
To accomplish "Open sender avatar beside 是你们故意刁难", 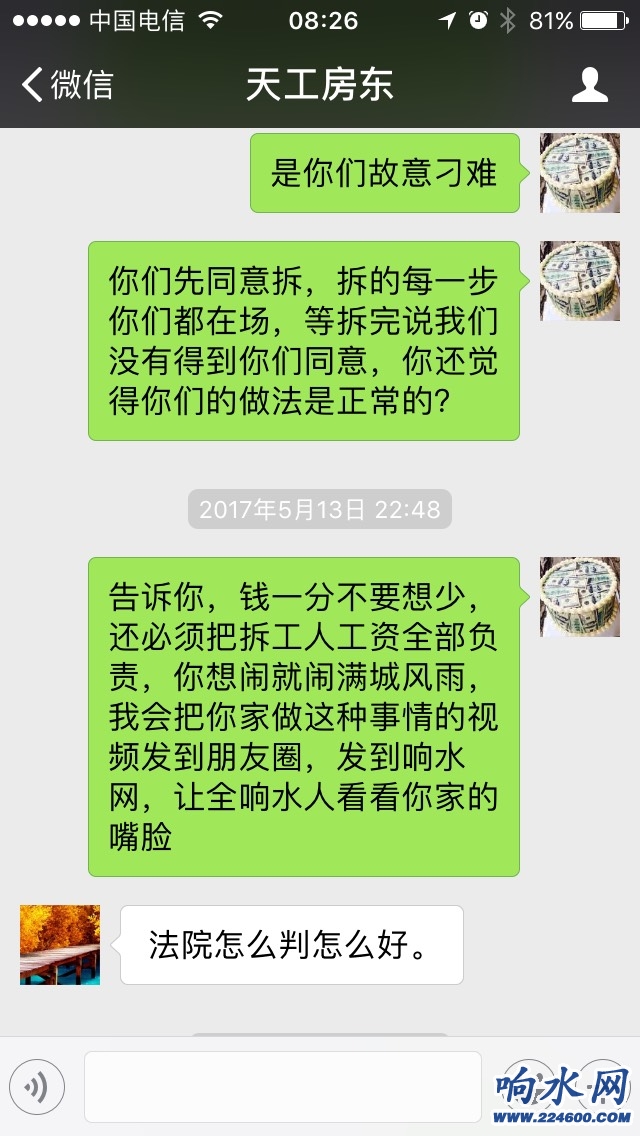I will point(580,173).
